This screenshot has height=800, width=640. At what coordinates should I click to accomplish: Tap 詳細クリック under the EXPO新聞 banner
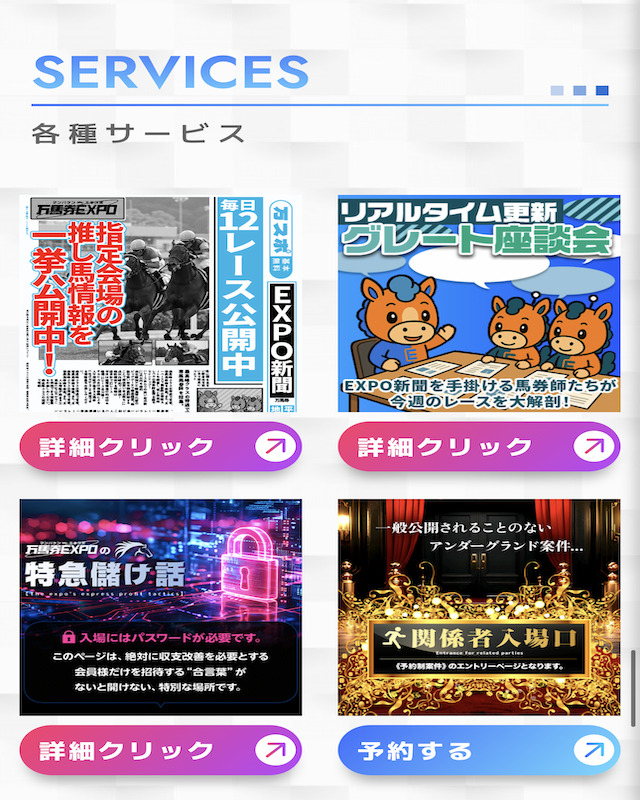pyautogui.click(x=160, y=446)
